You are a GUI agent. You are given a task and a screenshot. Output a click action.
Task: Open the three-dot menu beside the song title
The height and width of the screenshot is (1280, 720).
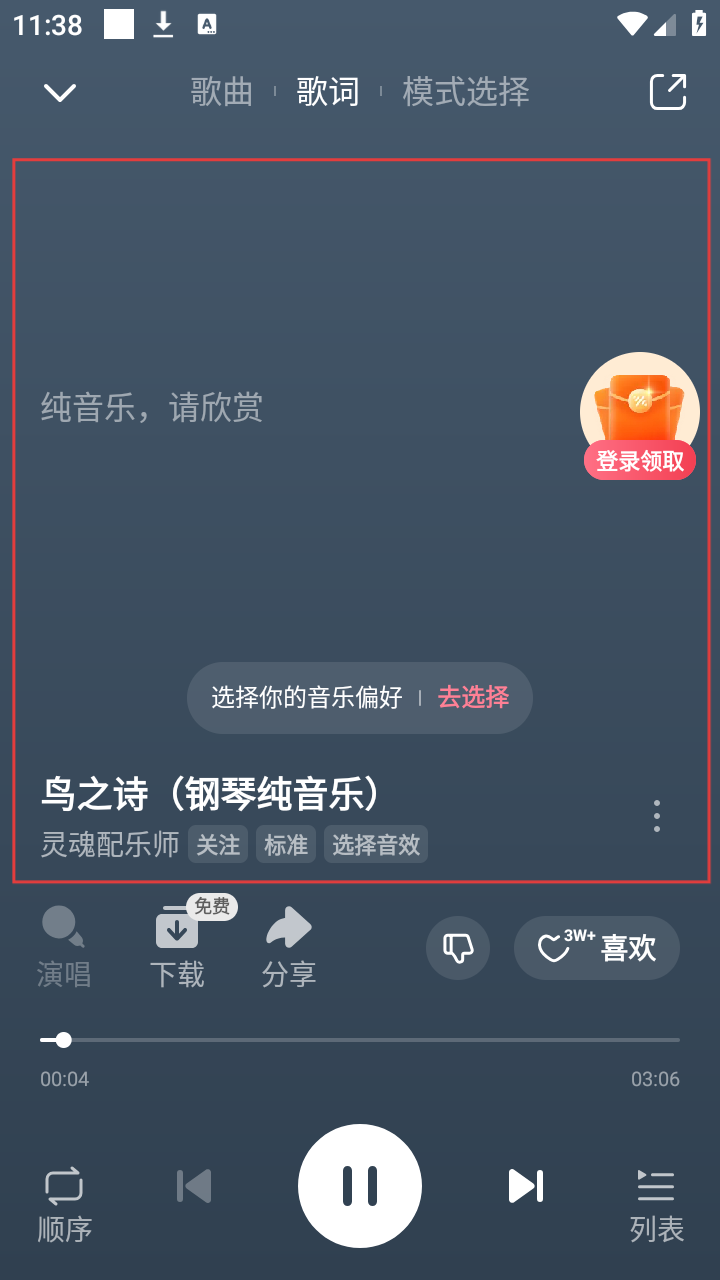(656, 816)
